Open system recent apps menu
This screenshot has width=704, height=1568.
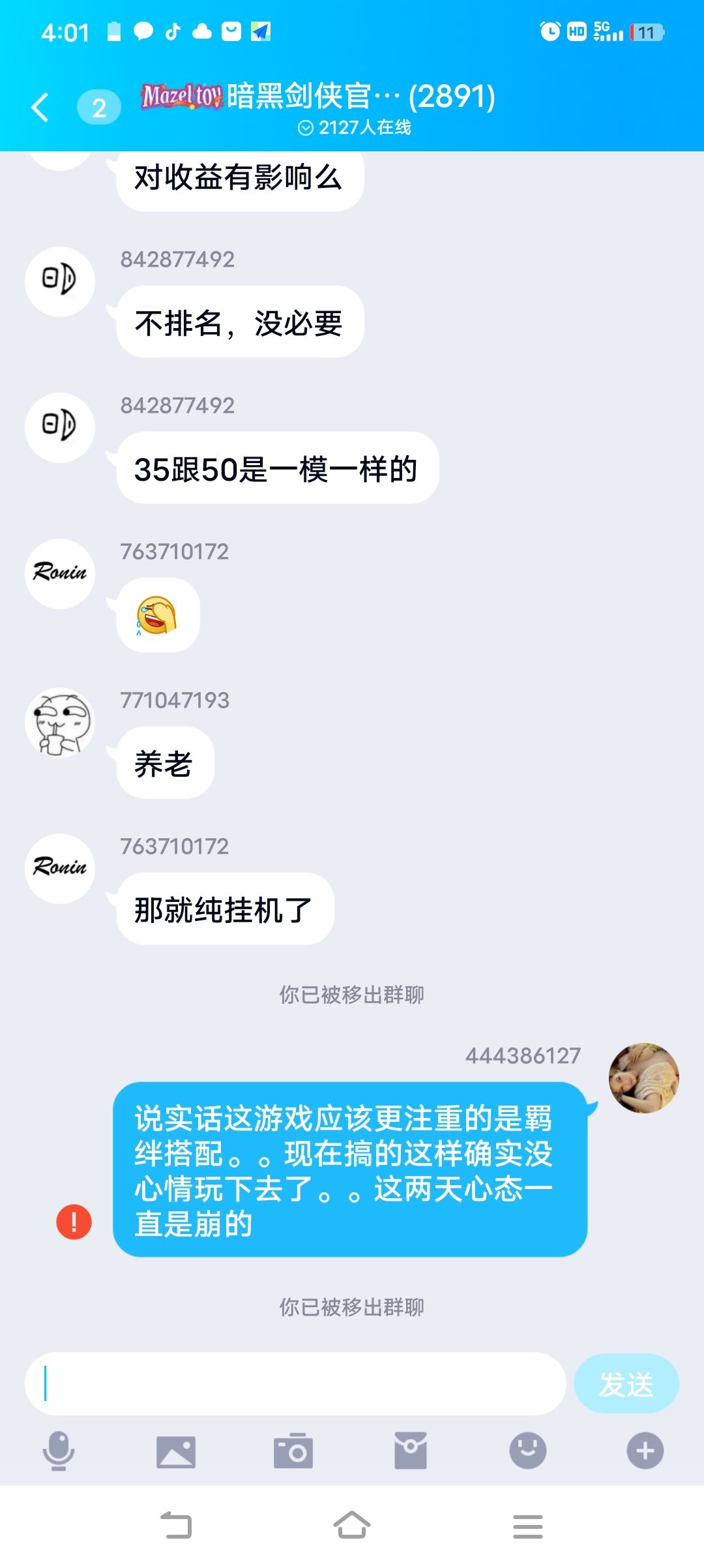click(x=528, y=1526)
